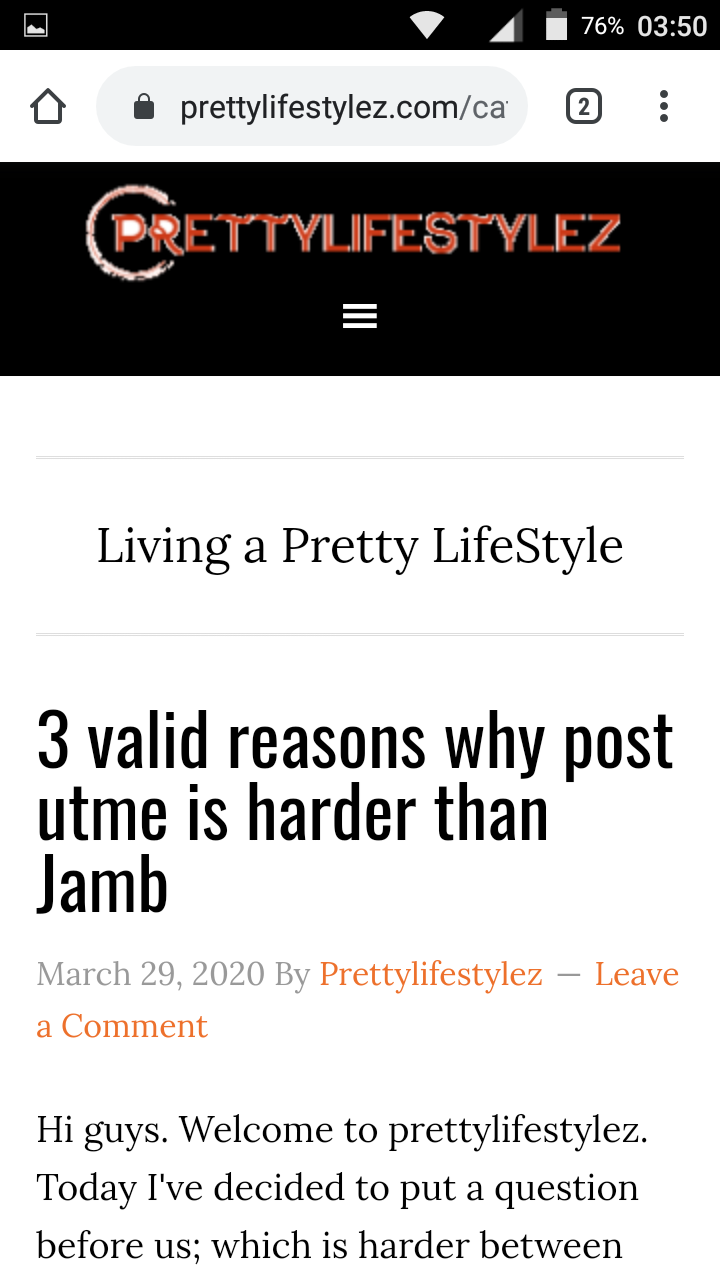Open the browser overflow menu
Screen dimensions: 720x1280
[x=663, y=107]
